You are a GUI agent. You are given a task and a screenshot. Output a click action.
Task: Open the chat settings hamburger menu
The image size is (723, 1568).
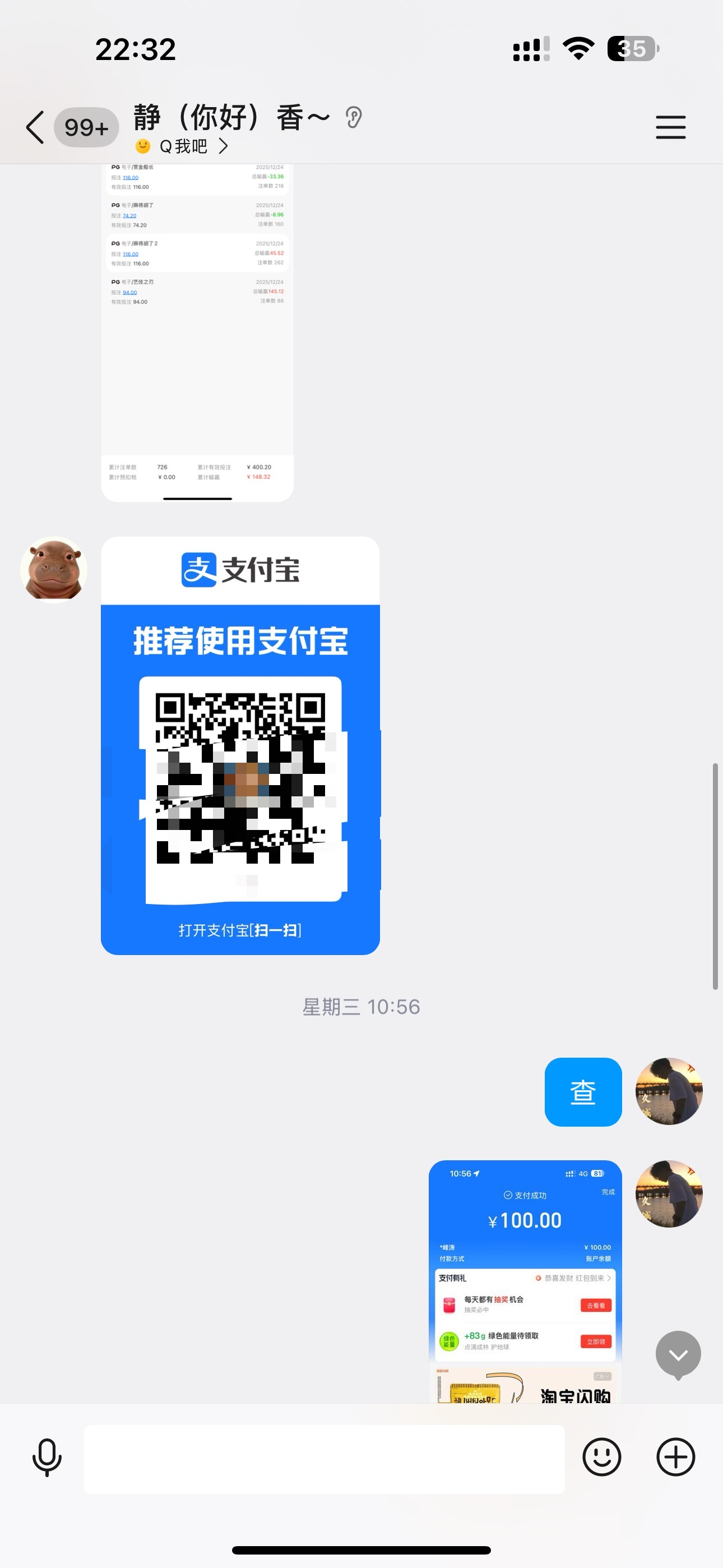[x=670, y=127]
